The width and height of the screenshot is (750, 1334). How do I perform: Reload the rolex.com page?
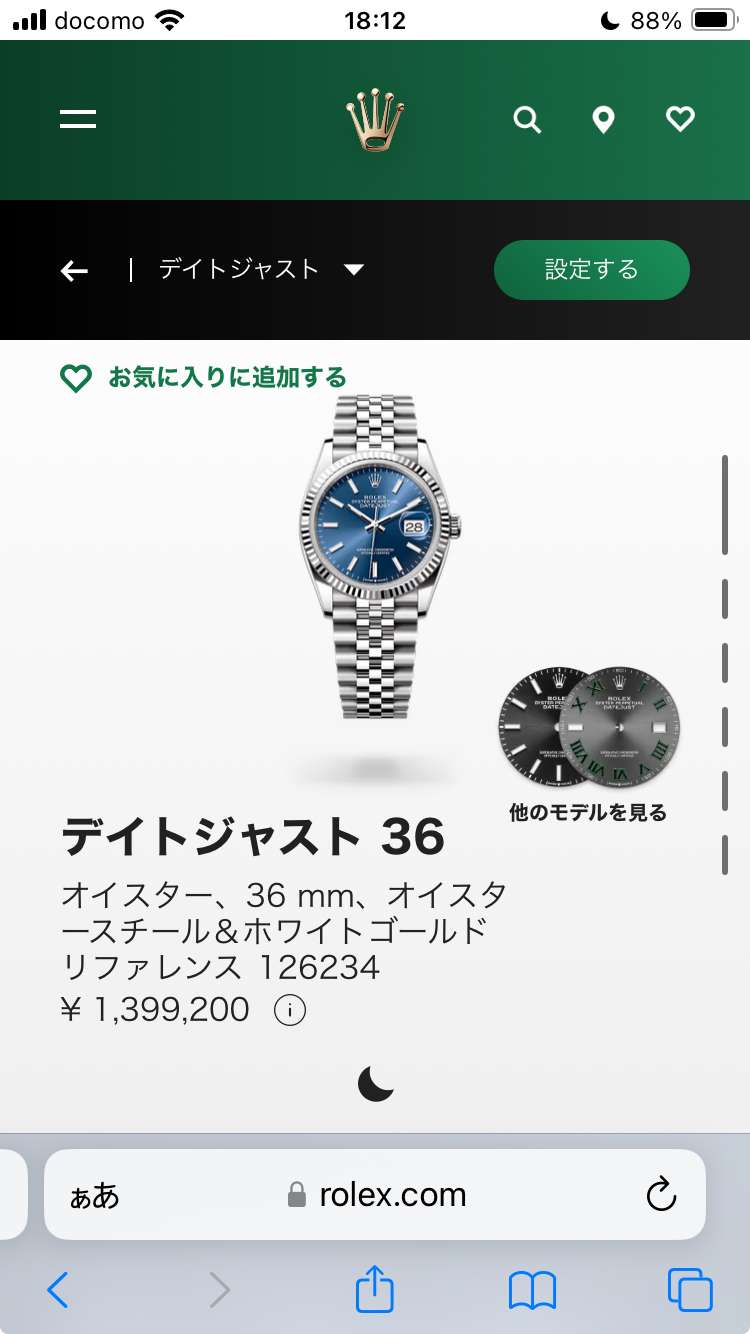coord(661,1195)
